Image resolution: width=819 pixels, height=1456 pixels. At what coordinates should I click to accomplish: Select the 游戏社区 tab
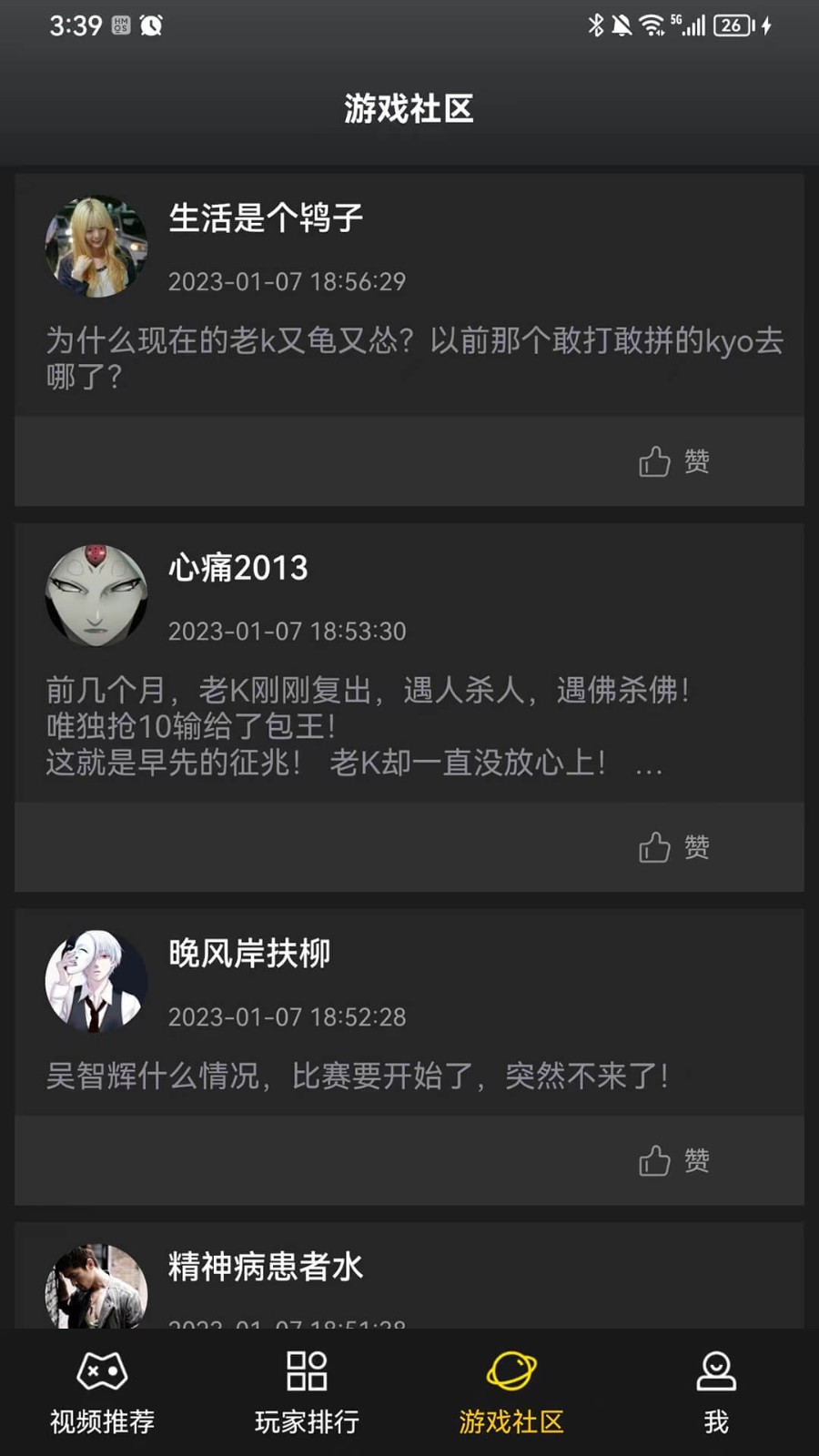coord(511,1392)
